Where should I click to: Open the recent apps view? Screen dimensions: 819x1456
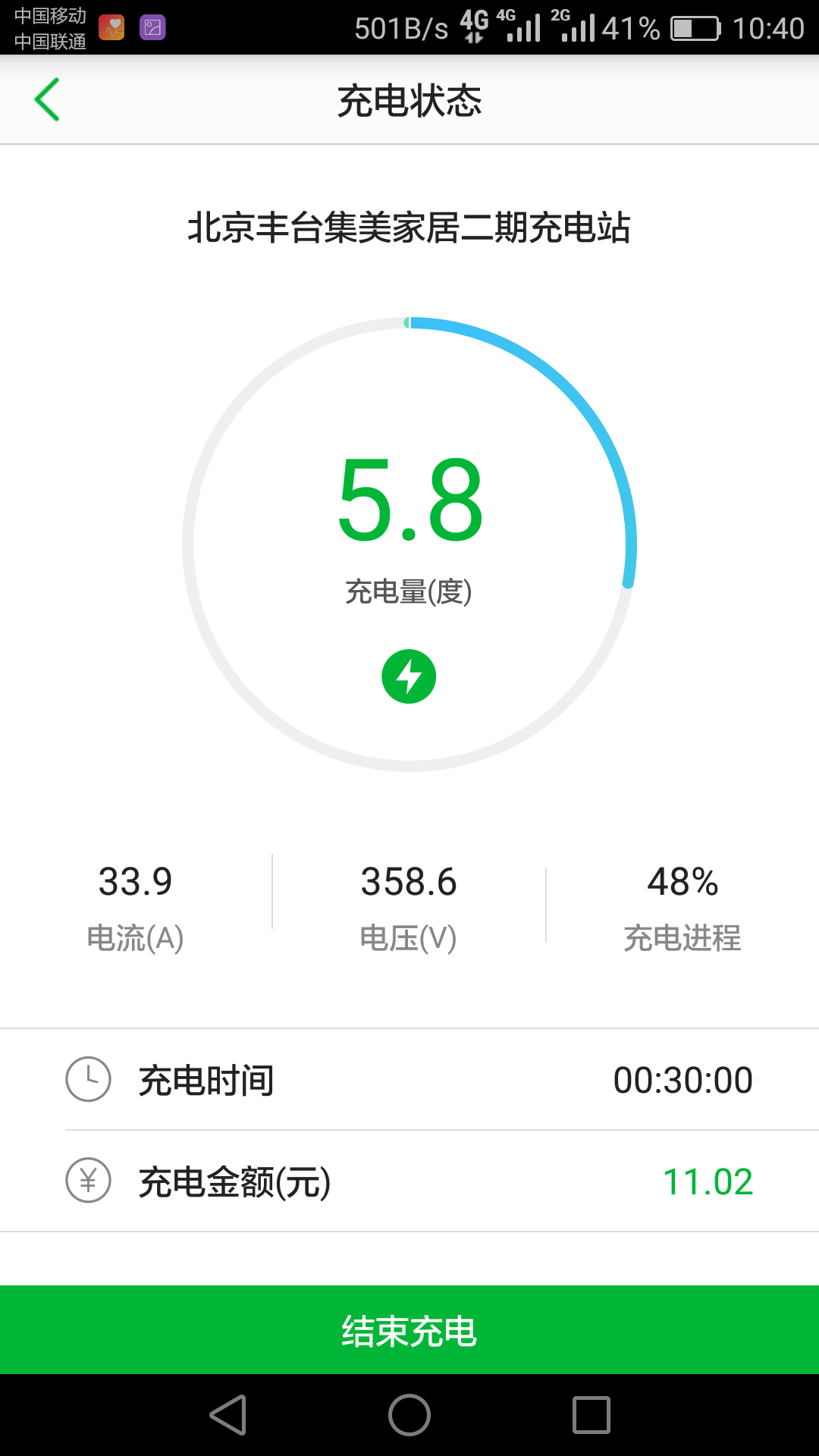pyautogui.click(x=591, y=1415)
